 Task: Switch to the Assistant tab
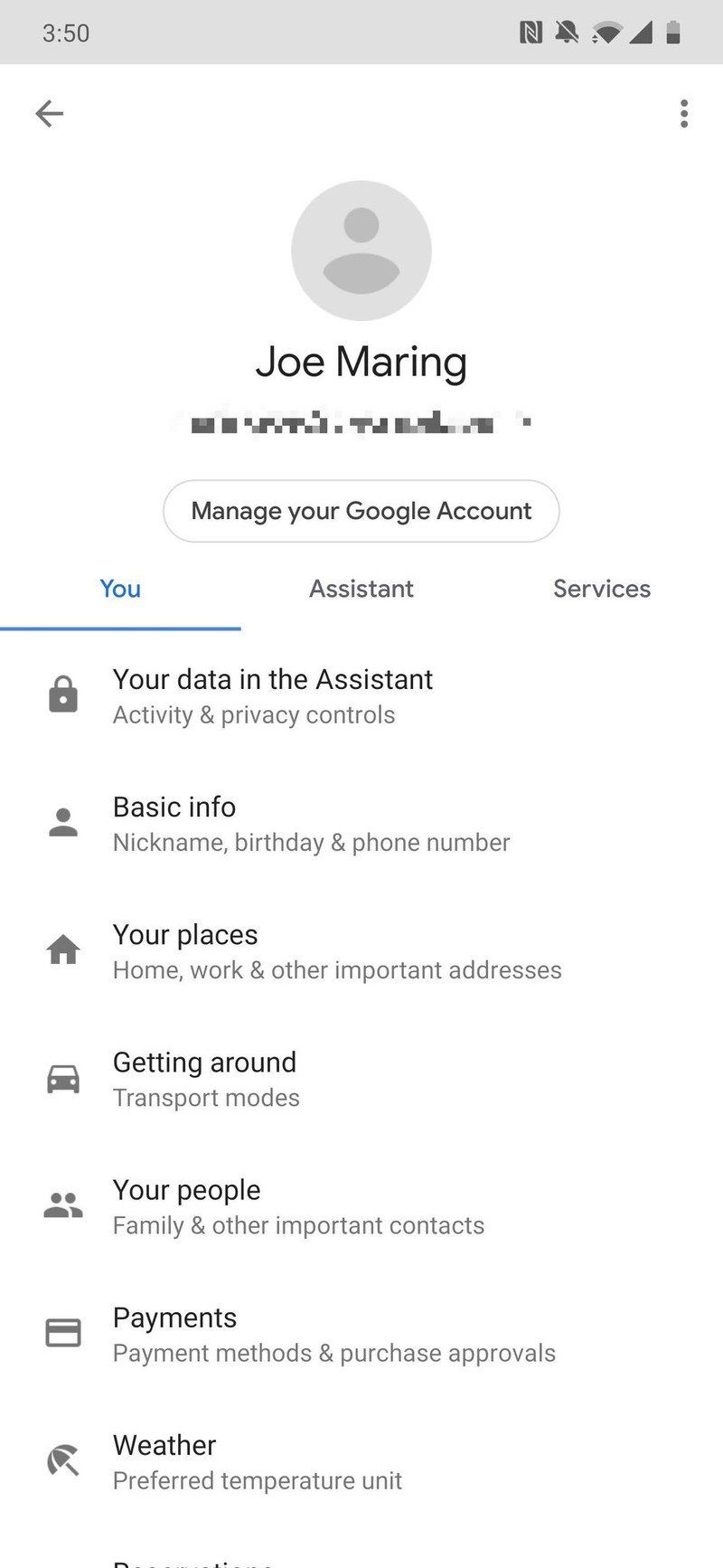click(x=361, y=589)
